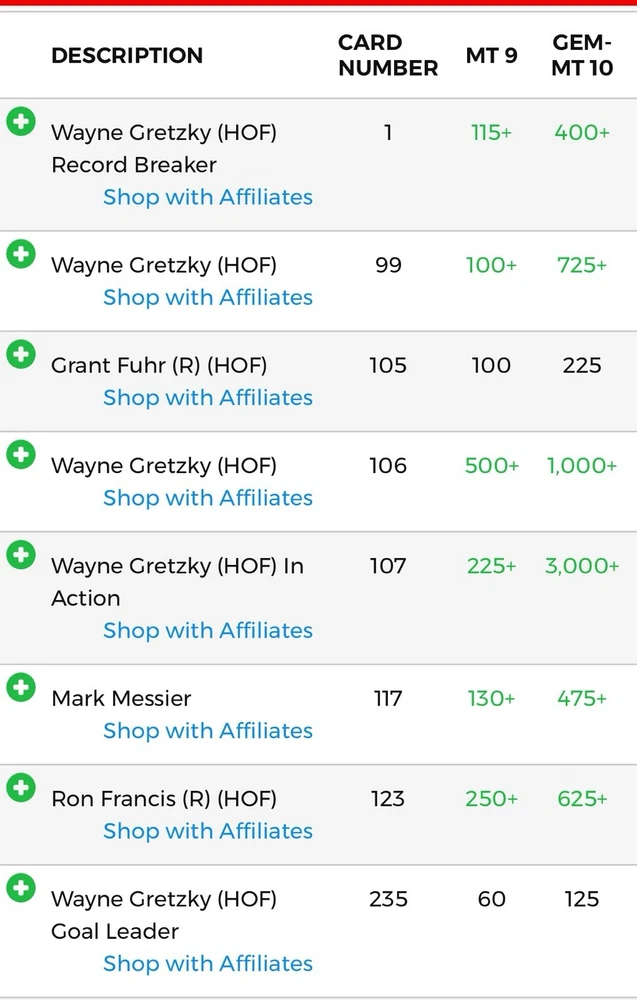The height and width of the screenshot is (1000, 637).
Task: Tap Shop with Affiliates under Gretzky In Action
Action: click(x=208, y=630)
